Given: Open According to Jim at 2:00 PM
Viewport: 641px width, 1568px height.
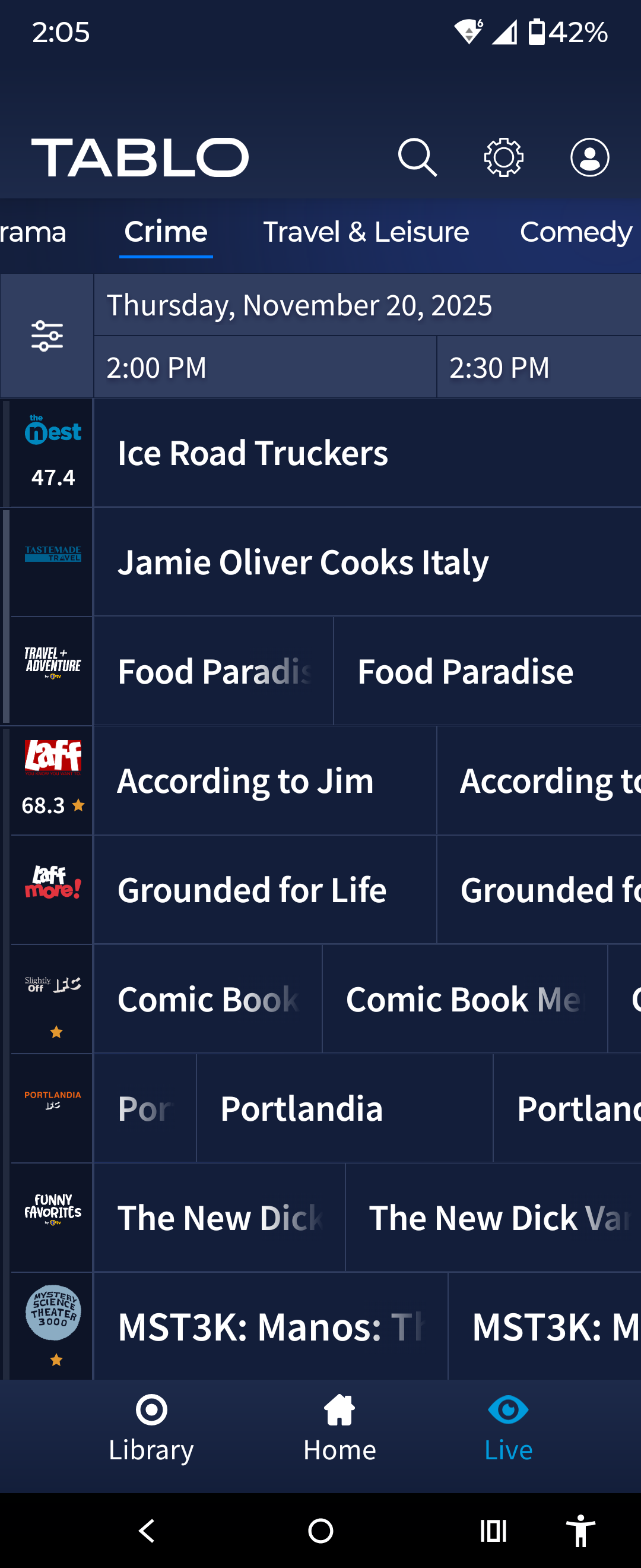Looking at the screenshot, I should [245, 780].
